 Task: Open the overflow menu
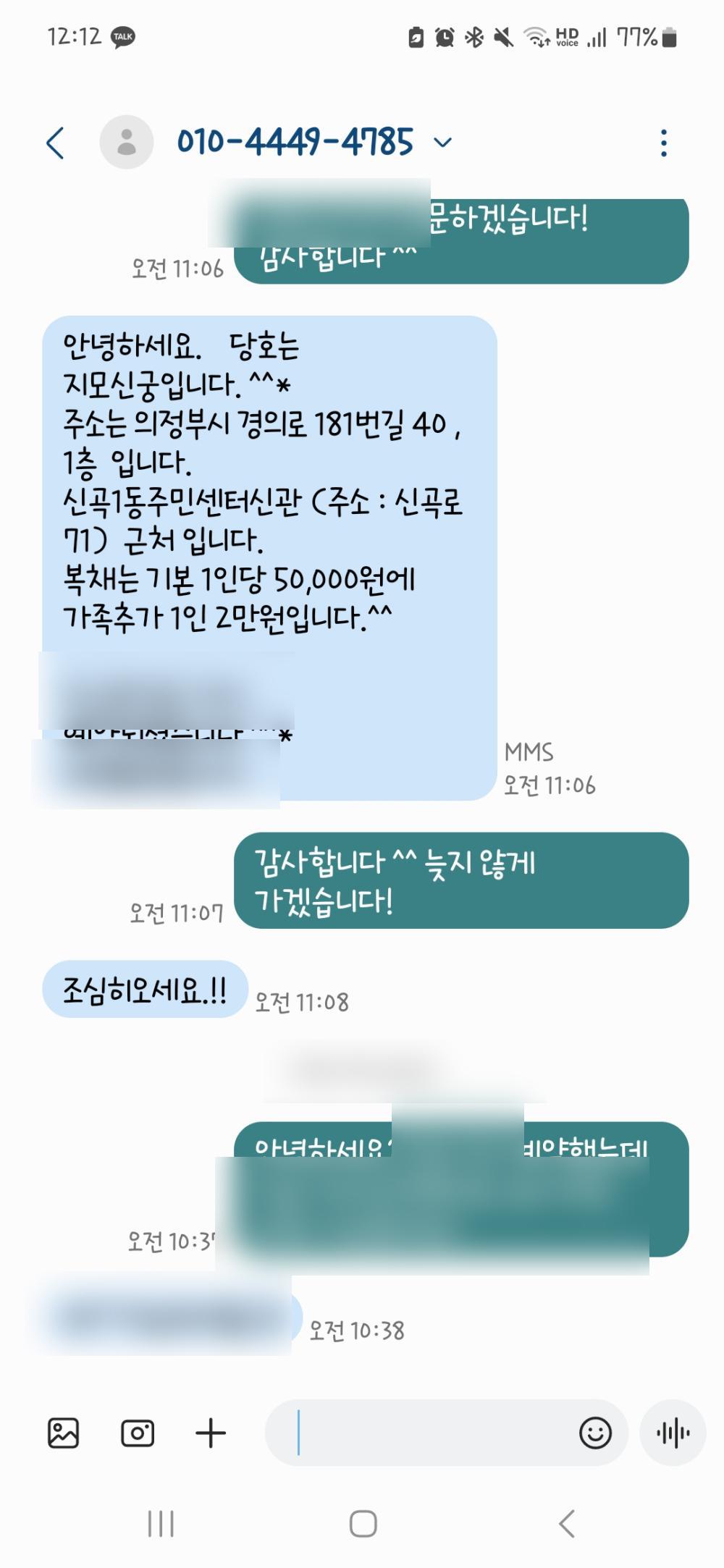pyautogui.click(x=663, y=143)
